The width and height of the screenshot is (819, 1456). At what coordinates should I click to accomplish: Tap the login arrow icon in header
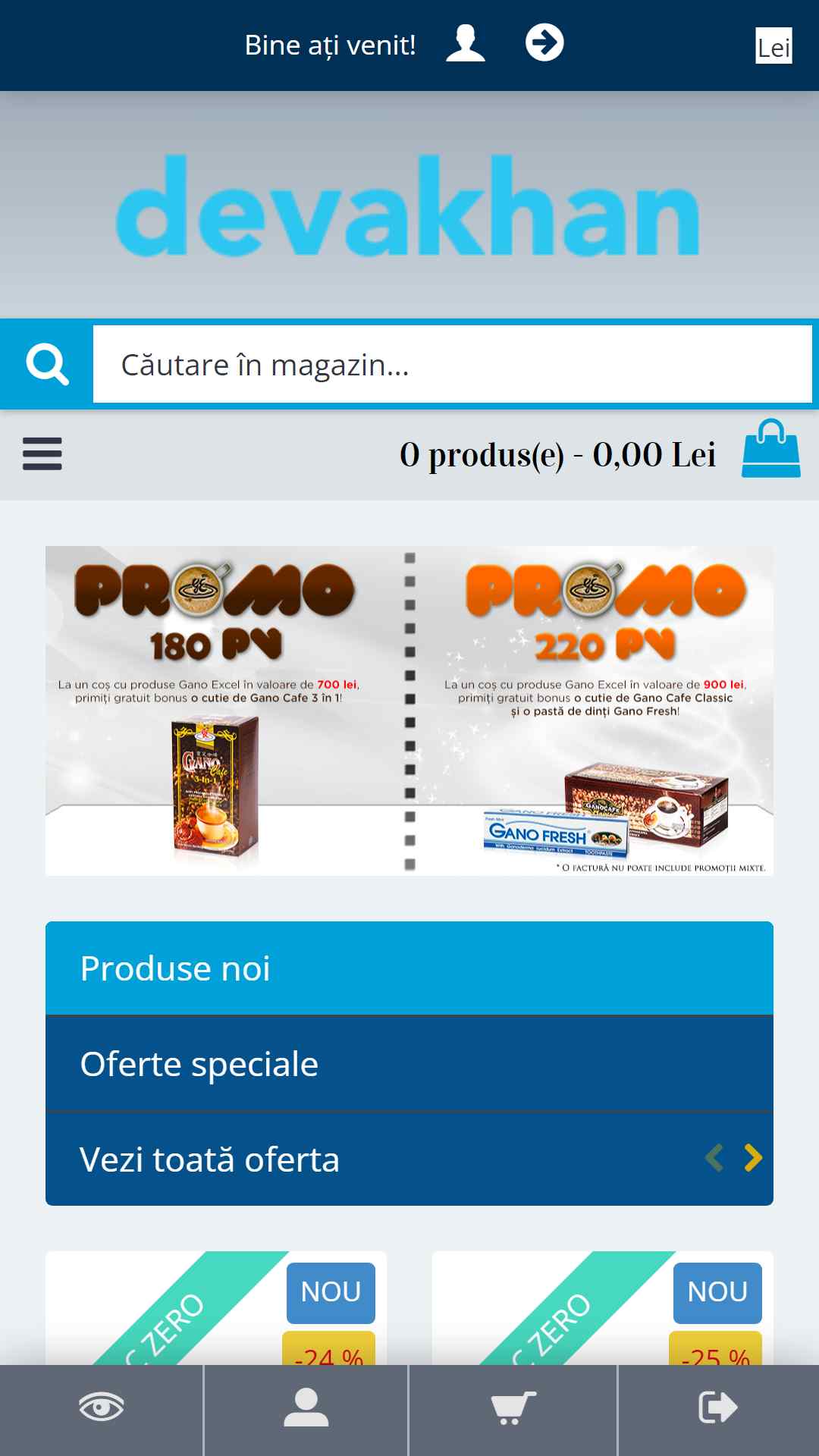544,42
